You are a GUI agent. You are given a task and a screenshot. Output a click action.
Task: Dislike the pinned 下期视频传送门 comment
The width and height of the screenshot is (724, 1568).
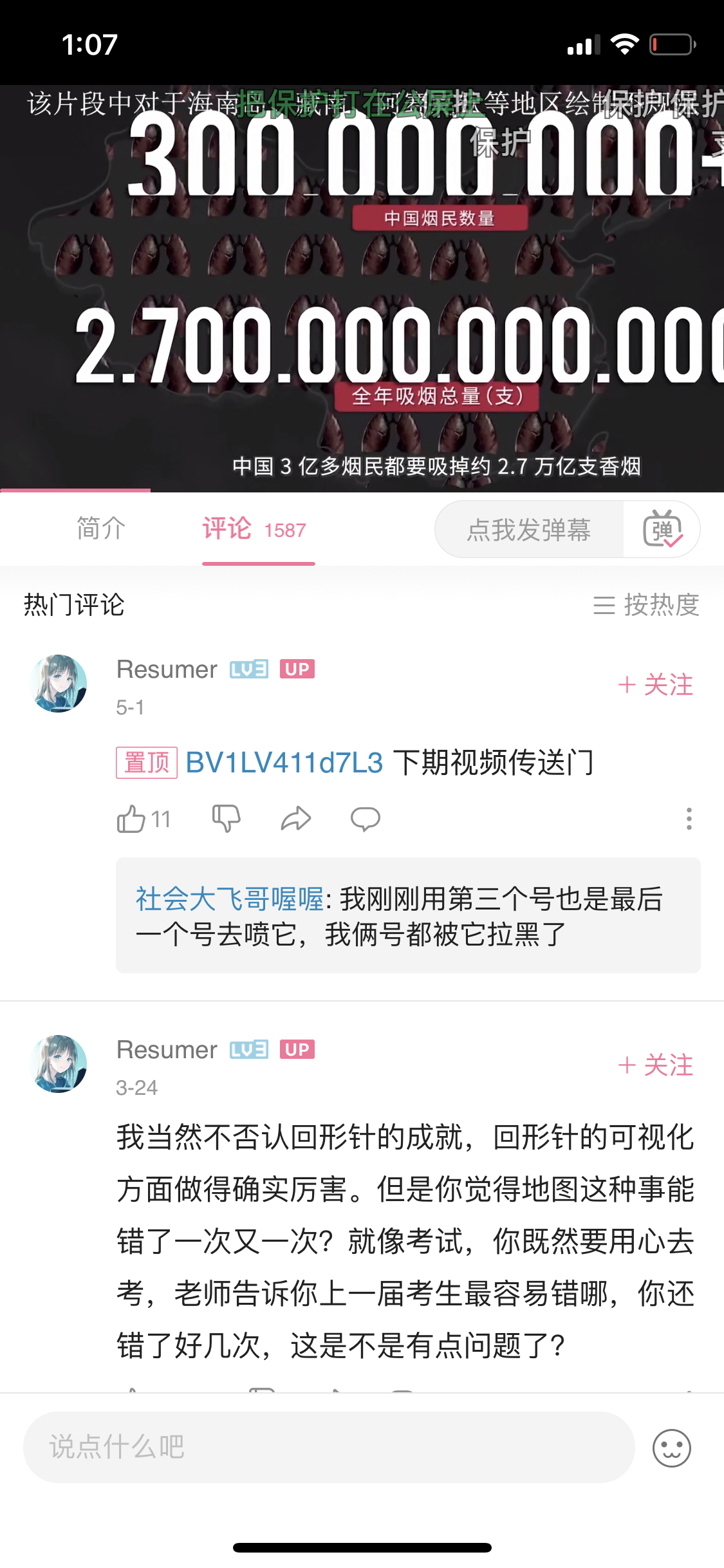point(226,819)
